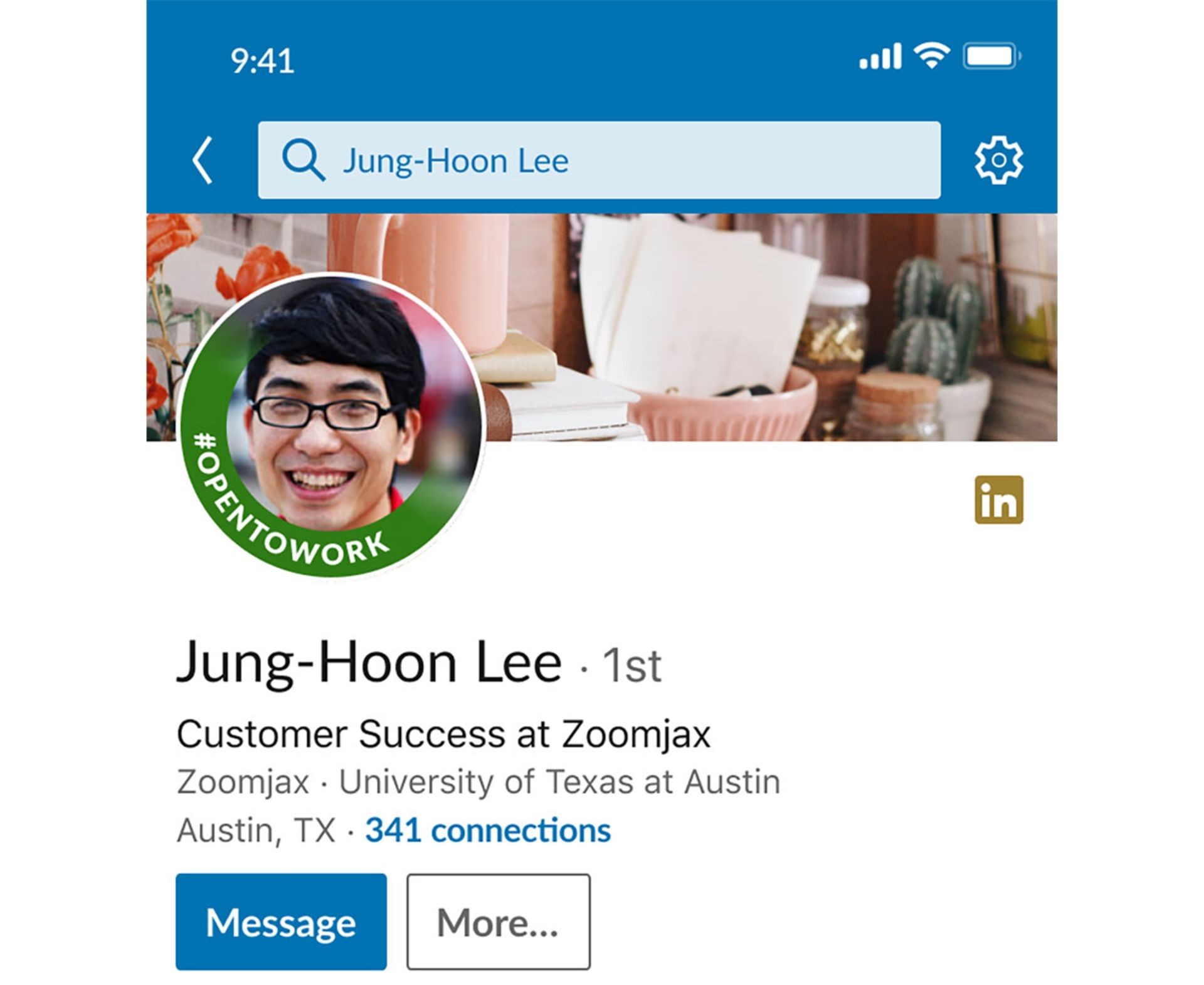
Task: Tap the search field showing Jung-Hoon Lee
Action: pos(599,161)
